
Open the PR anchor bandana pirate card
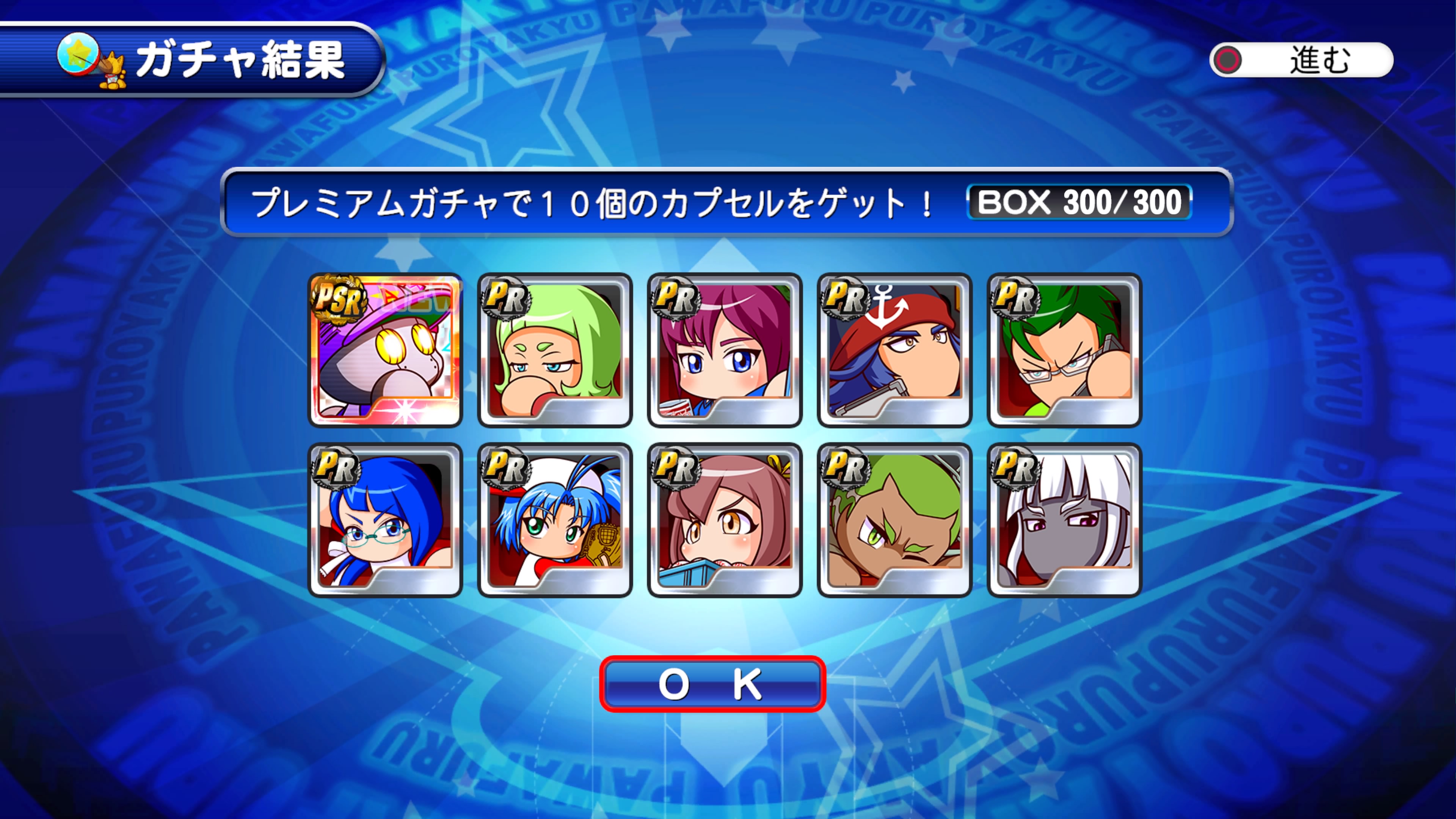point(894,350)
